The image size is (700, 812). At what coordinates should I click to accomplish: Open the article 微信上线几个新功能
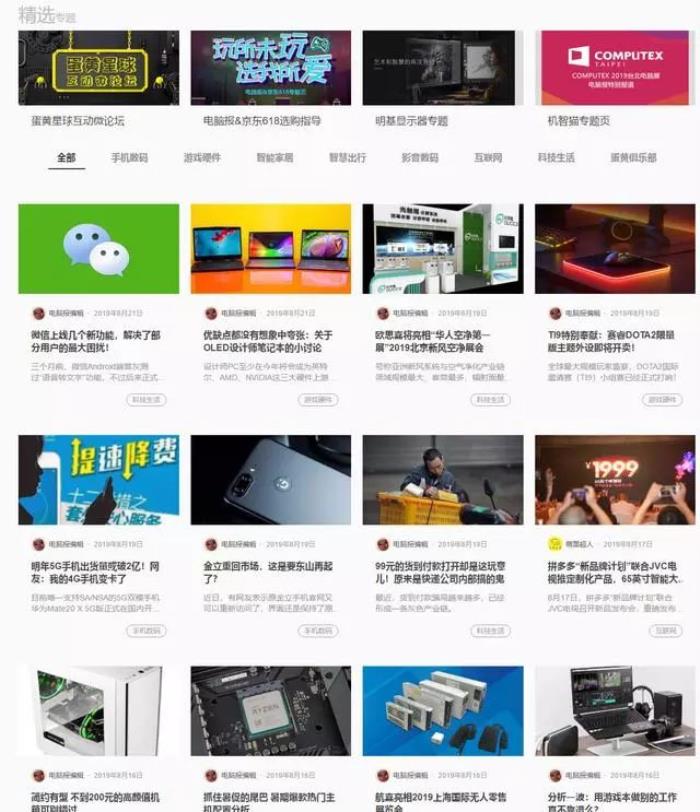96,341
